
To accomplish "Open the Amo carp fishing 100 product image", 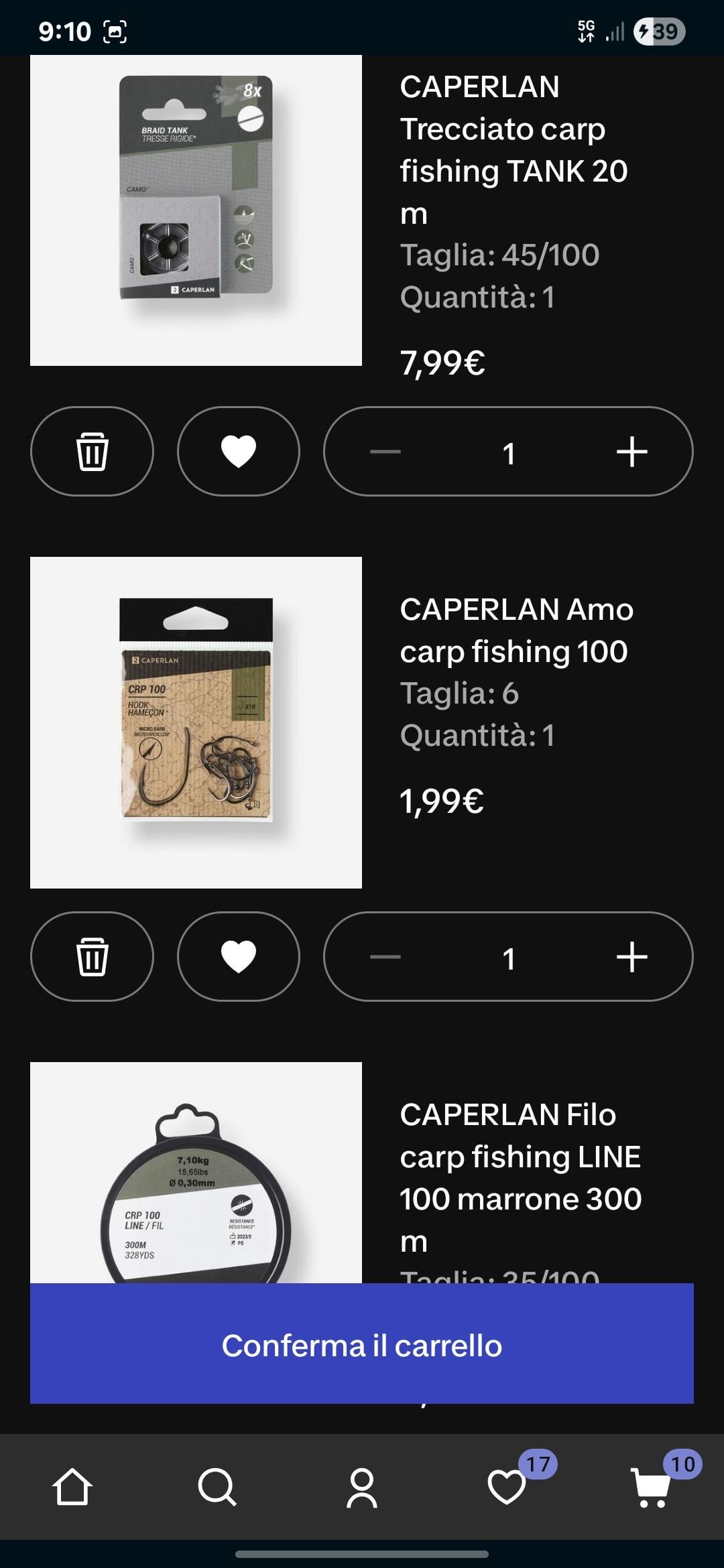I will pyautogui.click(x=196, y=722).
